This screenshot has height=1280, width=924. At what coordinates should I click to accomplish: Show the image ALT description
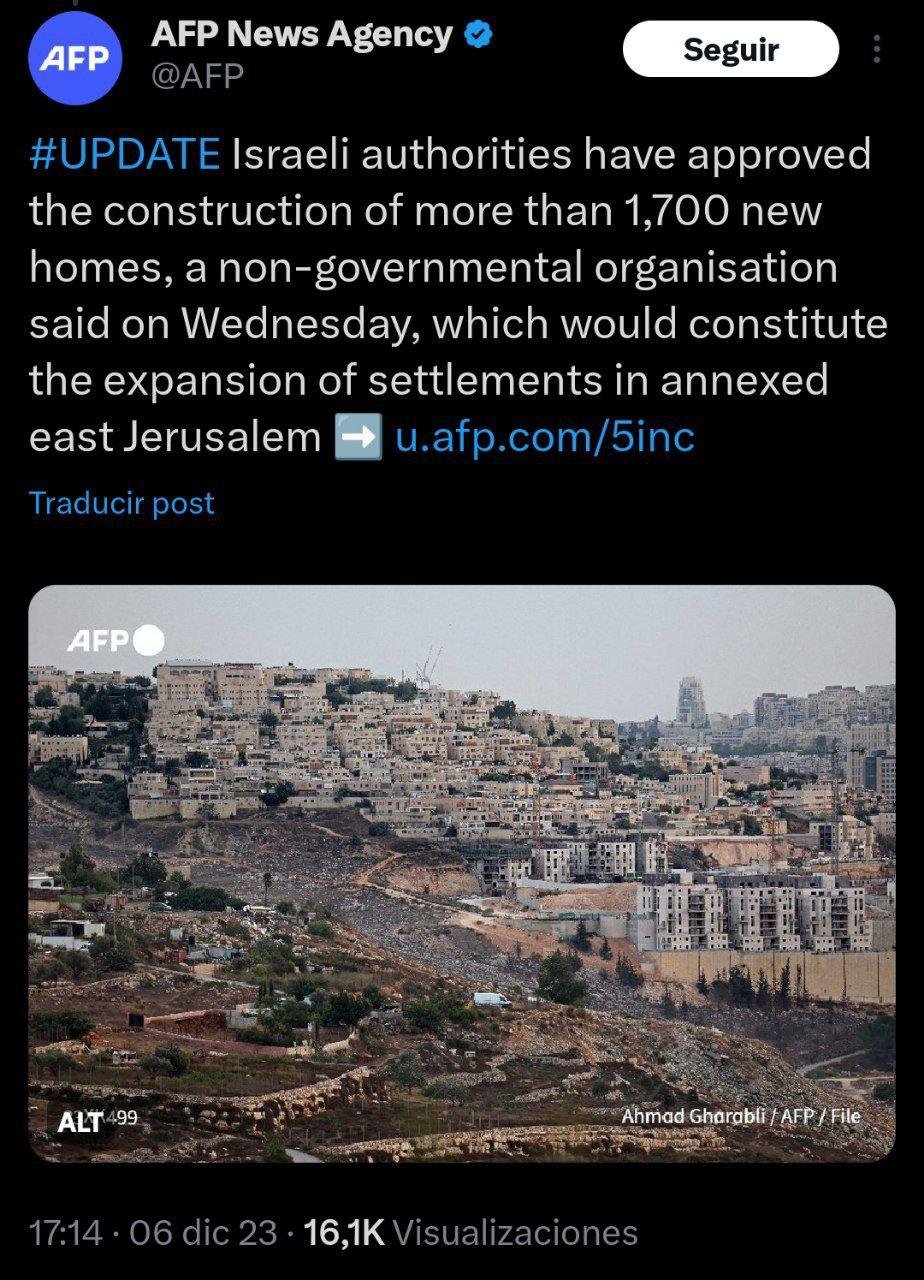(80, 1122)
